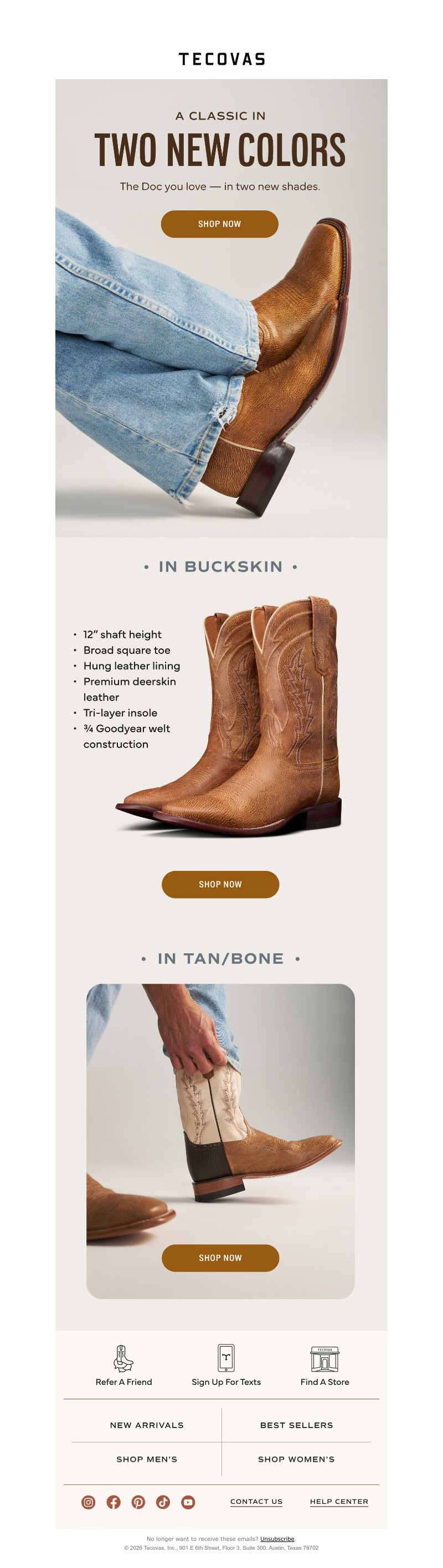The image size is (443, 1568).
Task: Go to New Arrivals
Action: click(147, 1425)
